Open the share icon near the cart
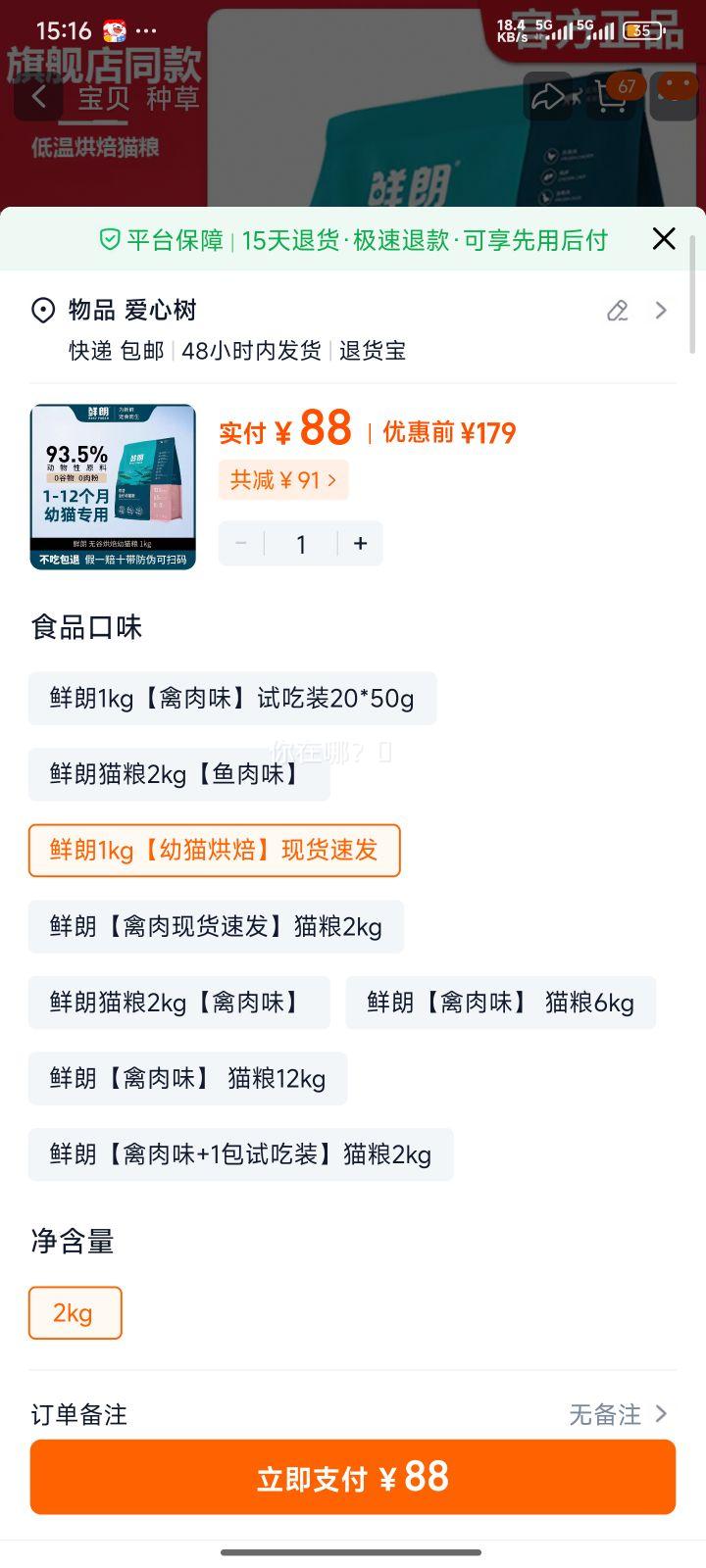 [548, 95]
